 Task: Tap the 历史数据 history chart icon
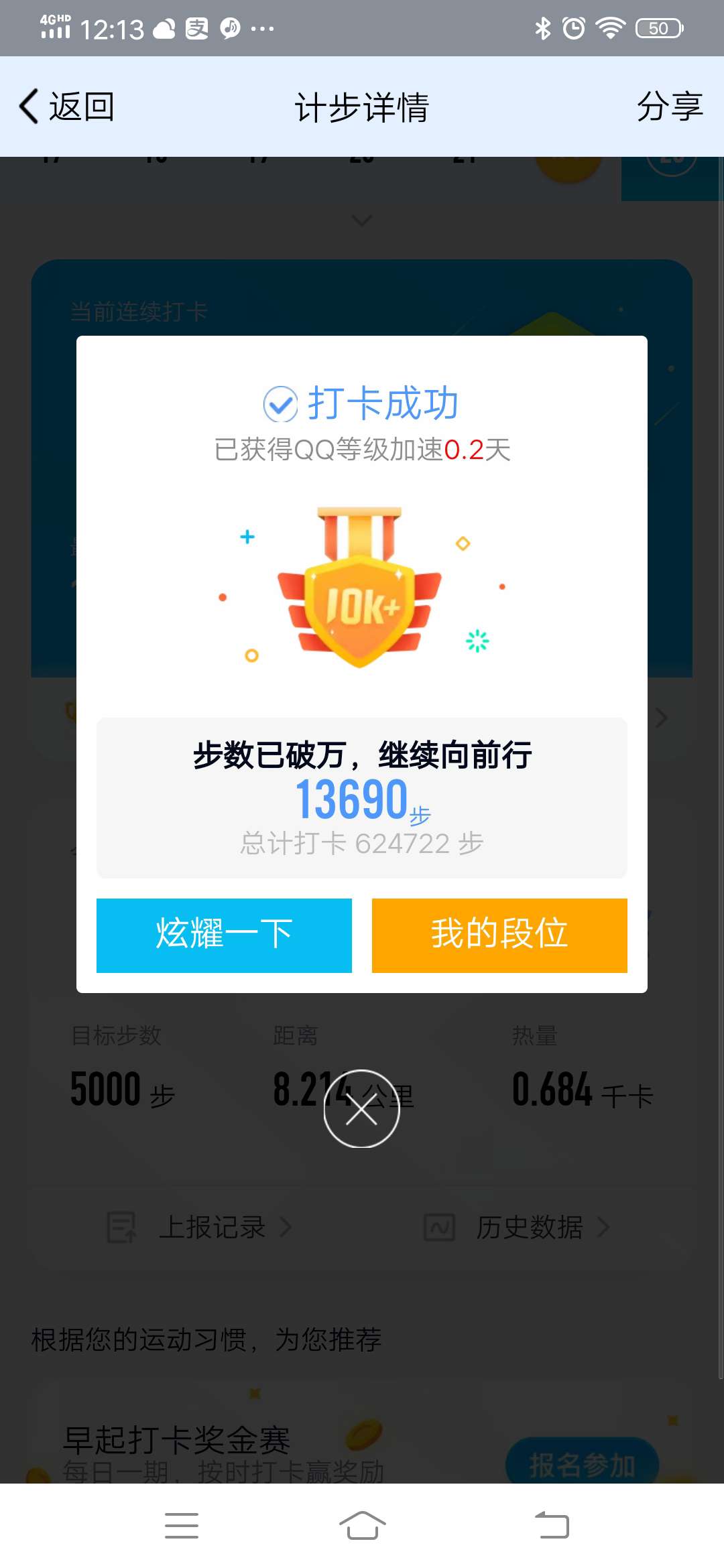439,1227
